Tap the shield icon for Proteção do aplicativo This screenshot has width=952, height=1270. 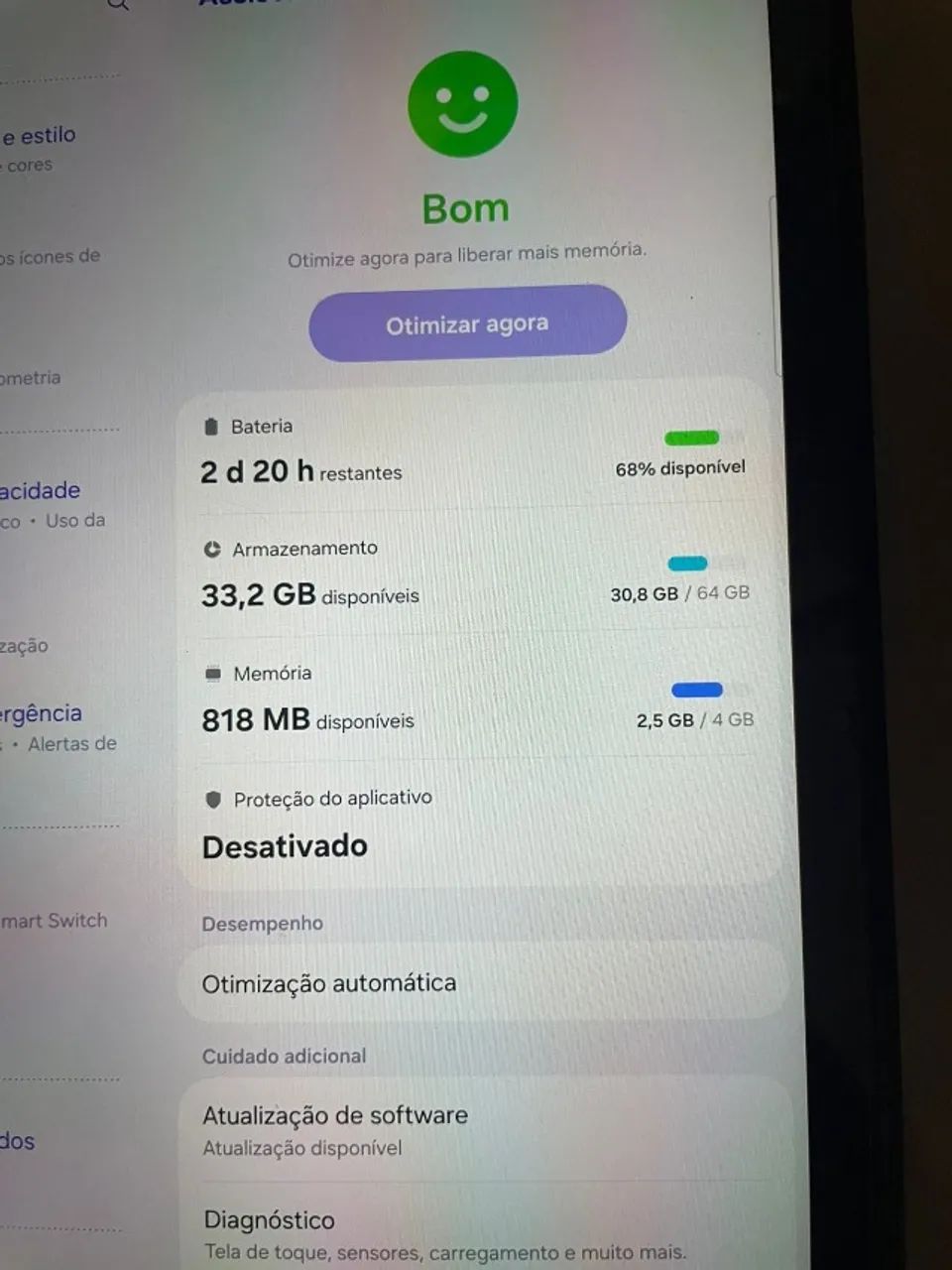tap(214, 798)
